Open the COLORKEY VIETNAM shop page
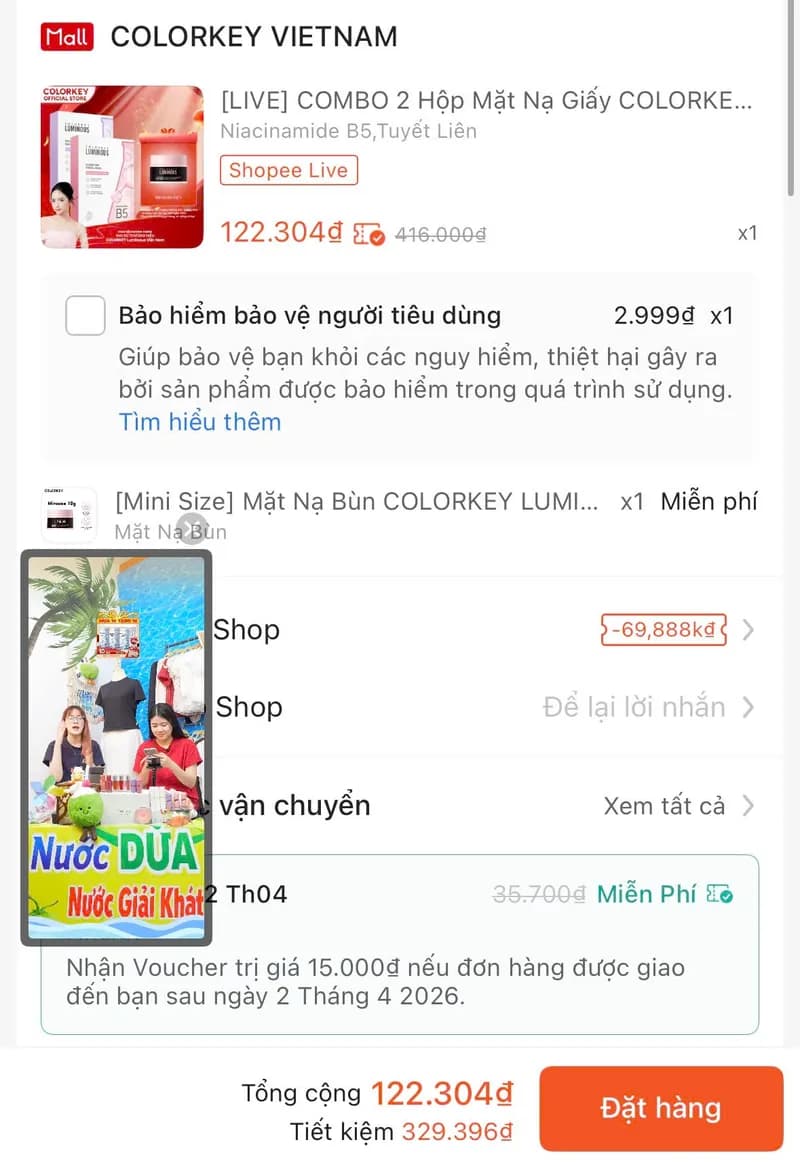800x1170 pixels. coord(253,38)
